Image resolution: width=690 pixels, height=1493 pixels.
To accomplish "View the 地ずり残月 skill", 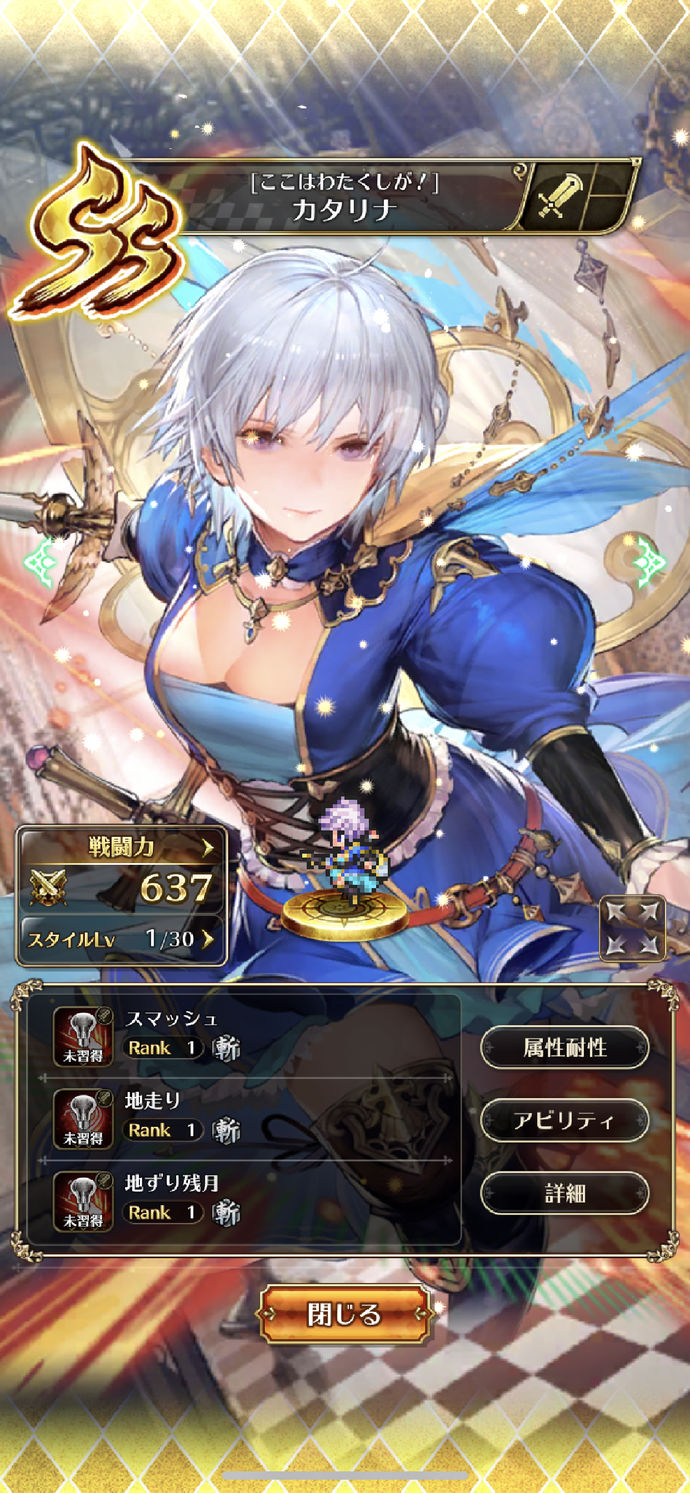I will pos(255,1199).
